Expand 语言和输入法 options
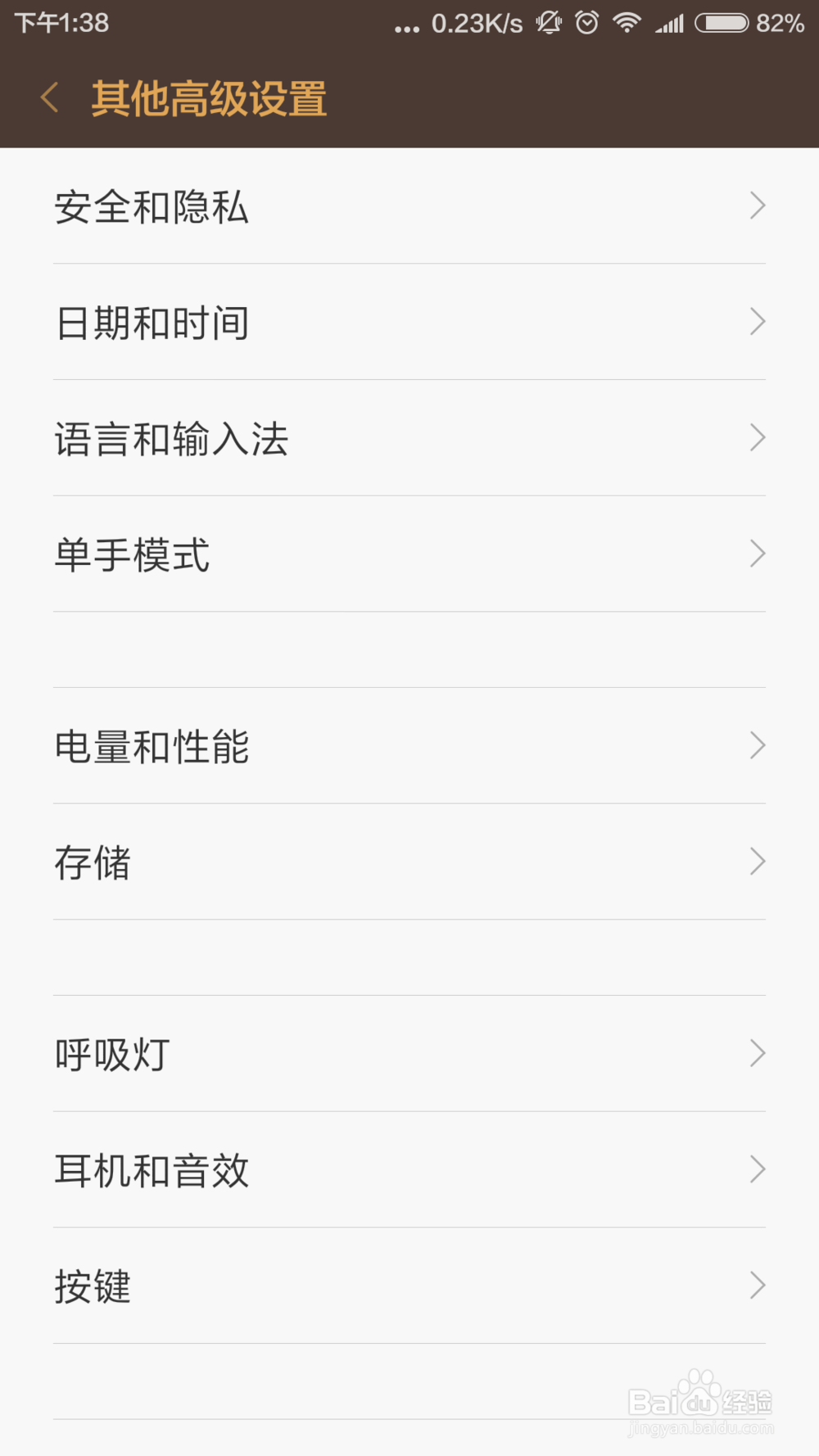The height and width of the screenshot is (1456, 819). tap(409, 439)
